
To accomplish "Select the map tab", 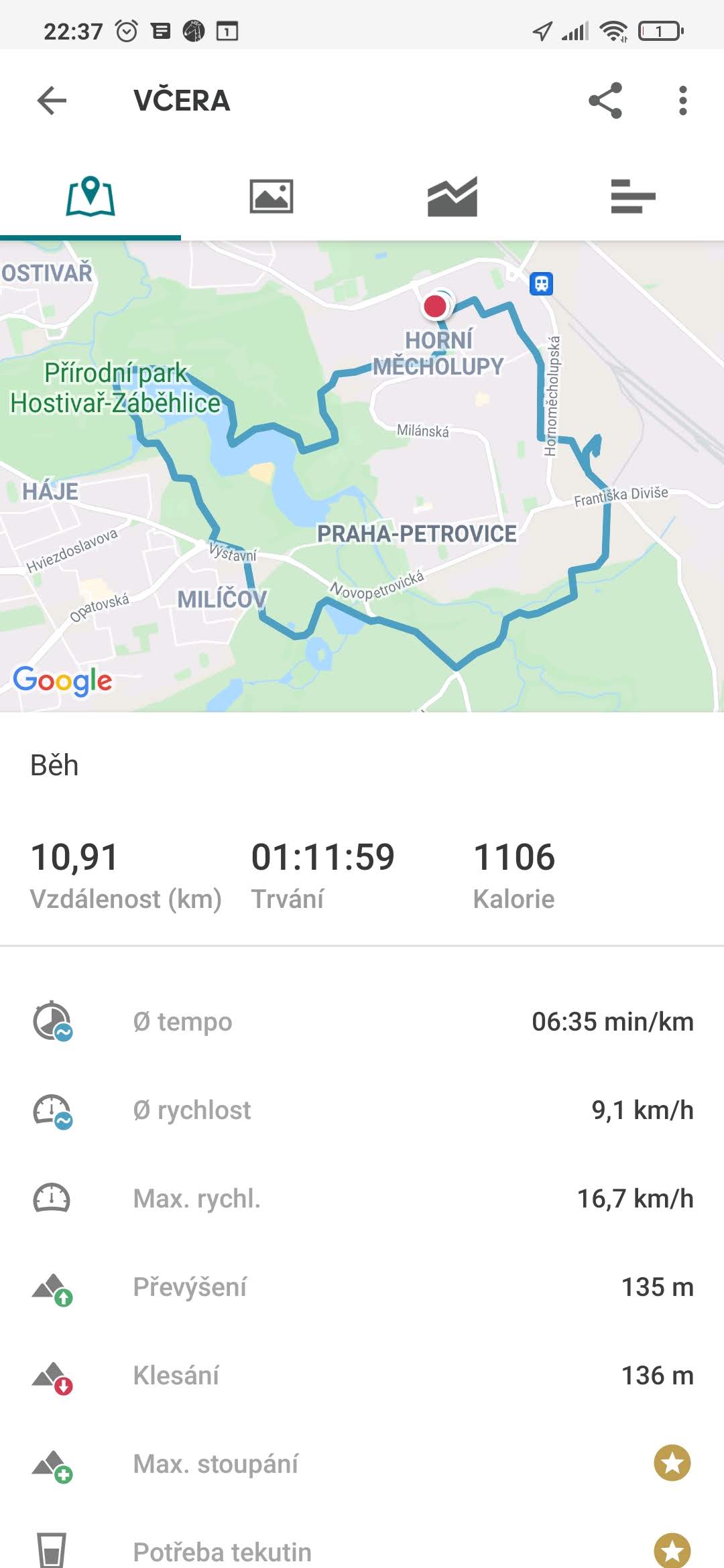I will [x=90, y=196].
